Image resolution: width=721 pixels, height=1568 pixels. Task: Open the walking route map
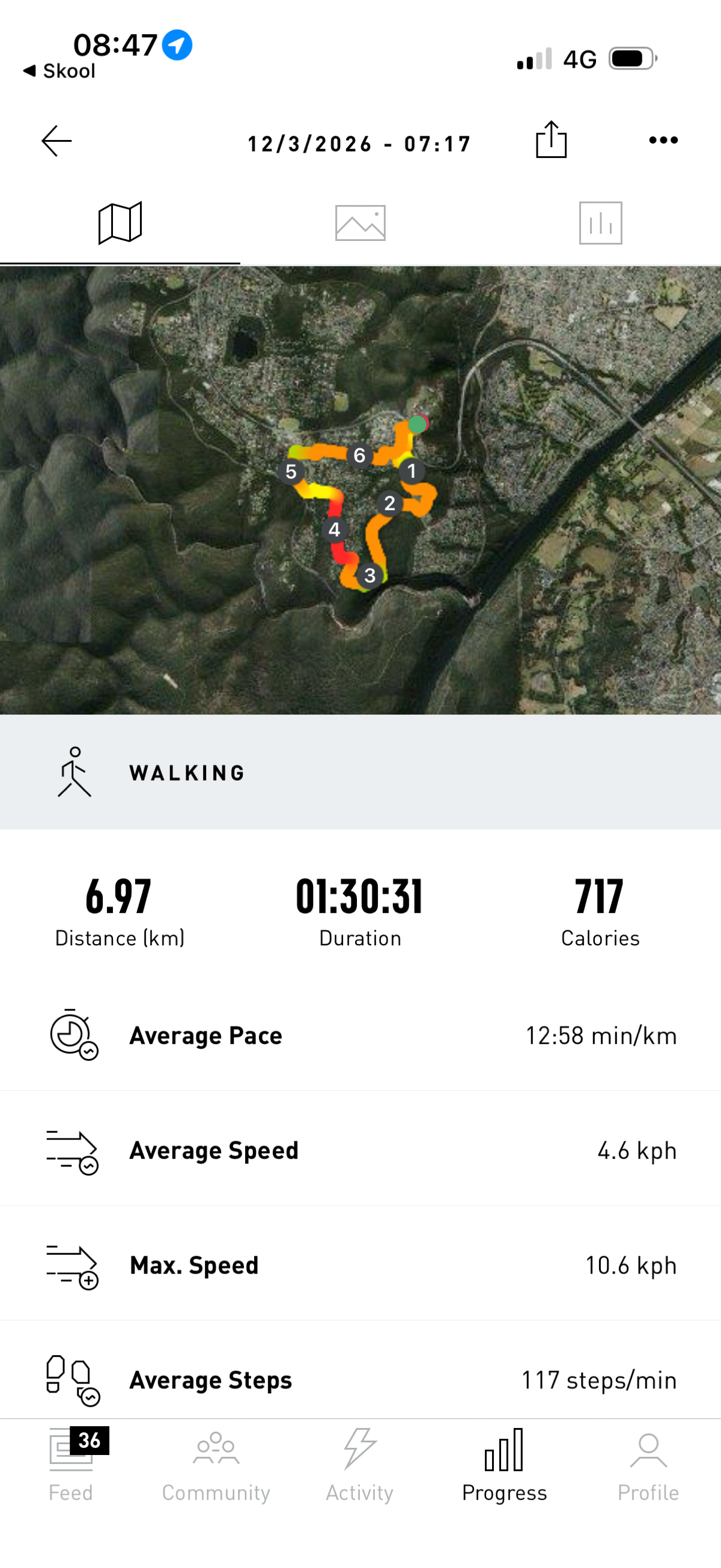[x=360, y=490]
